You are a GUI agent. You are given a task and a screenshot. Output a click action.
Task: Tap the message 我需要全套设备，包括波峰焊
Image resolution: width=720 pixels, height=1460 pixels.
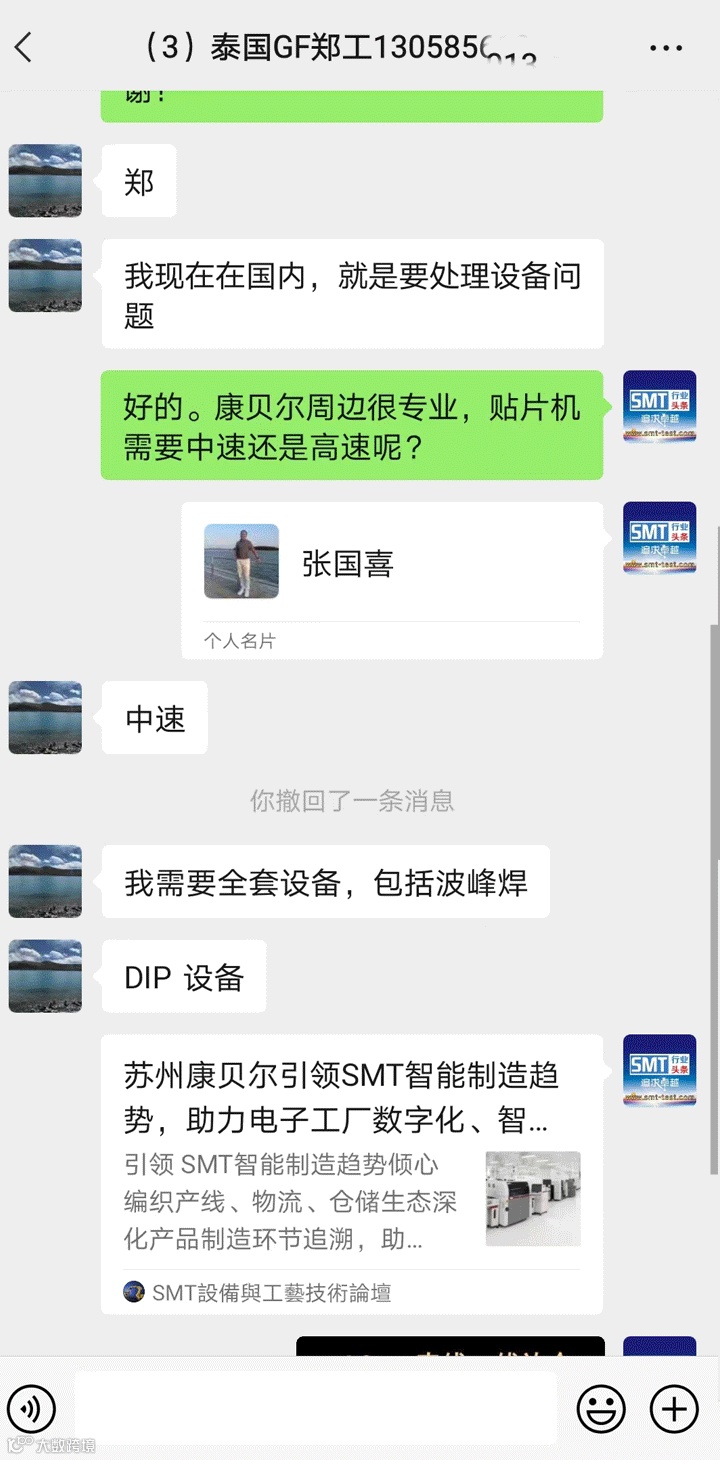(x=325, y=881)
